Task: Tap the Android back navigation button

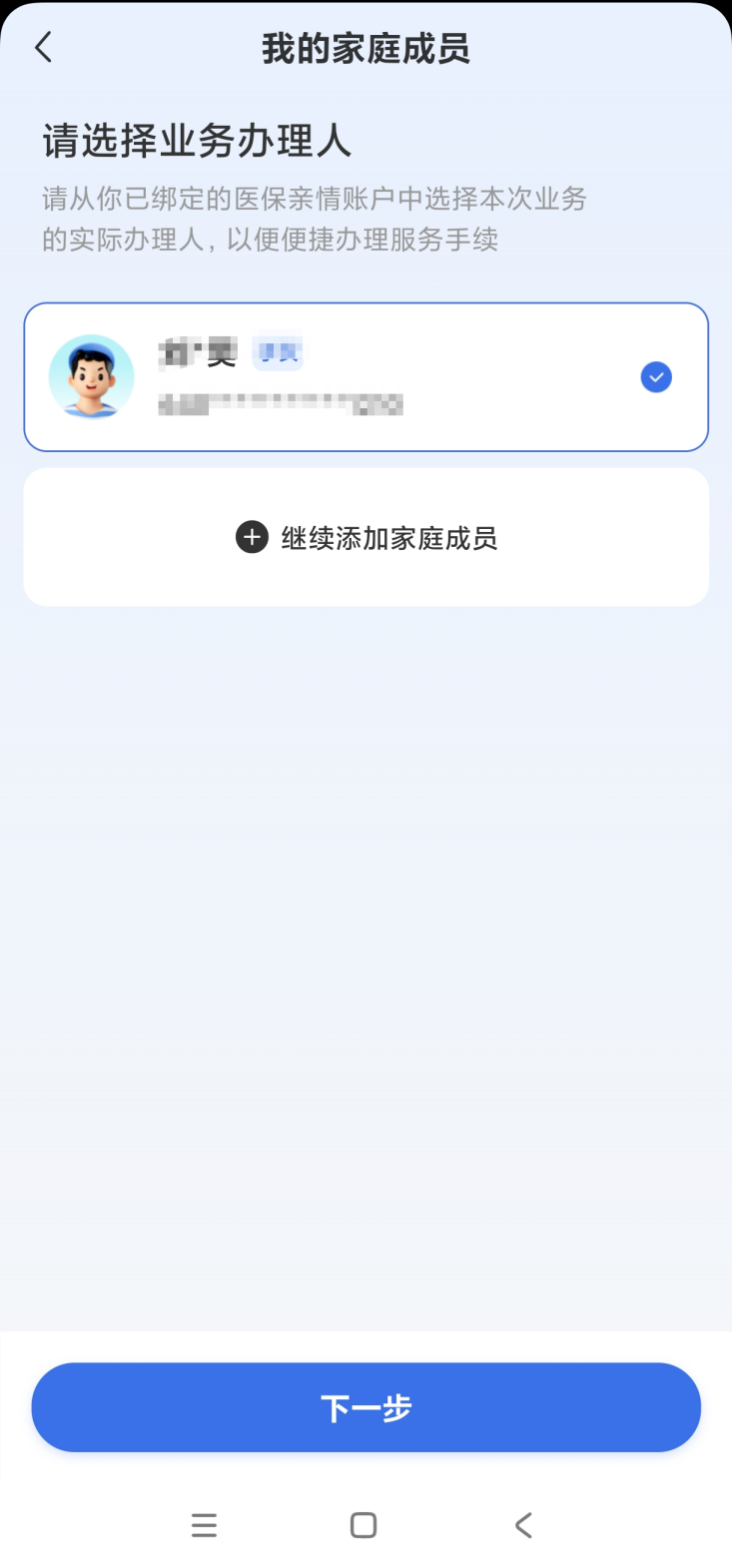Action: click(x=523, y=1524)
